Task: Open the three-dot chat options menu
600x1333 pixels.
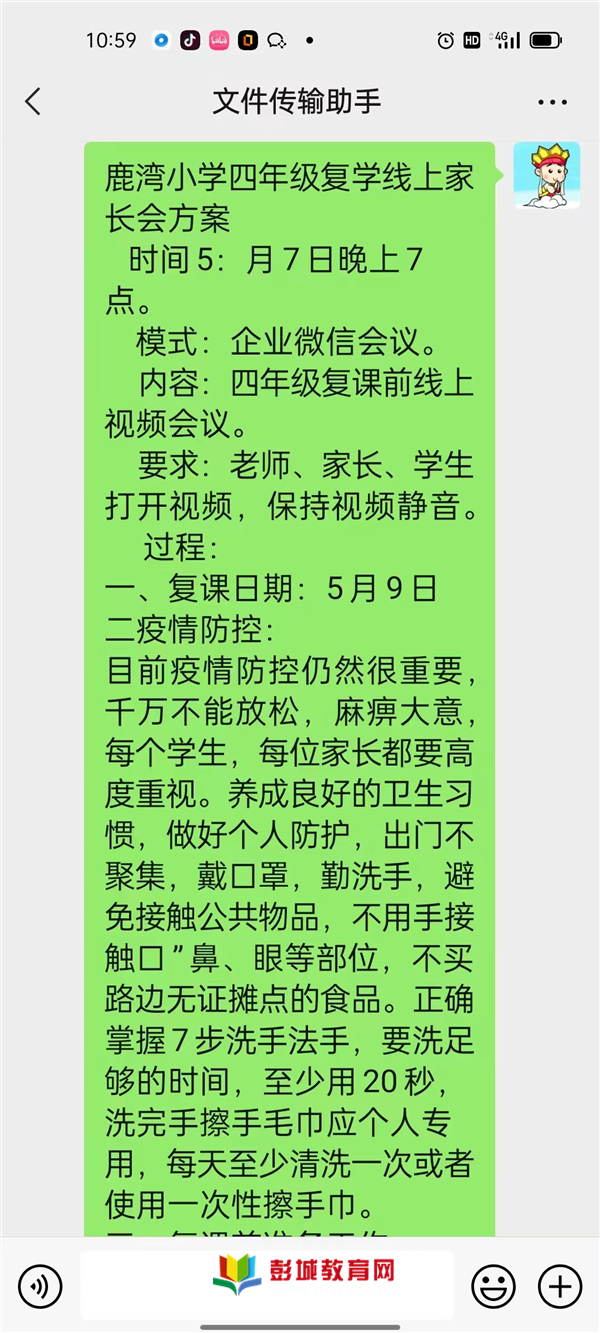Action: (552, 102)
